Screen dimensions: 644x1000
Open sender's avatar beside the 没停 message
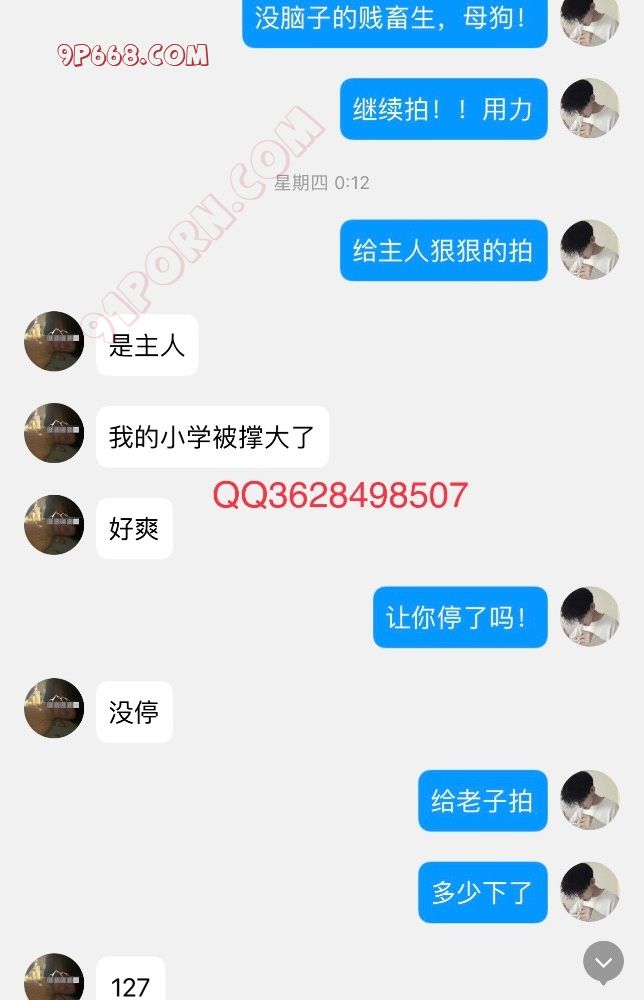(x=54, y=709)
